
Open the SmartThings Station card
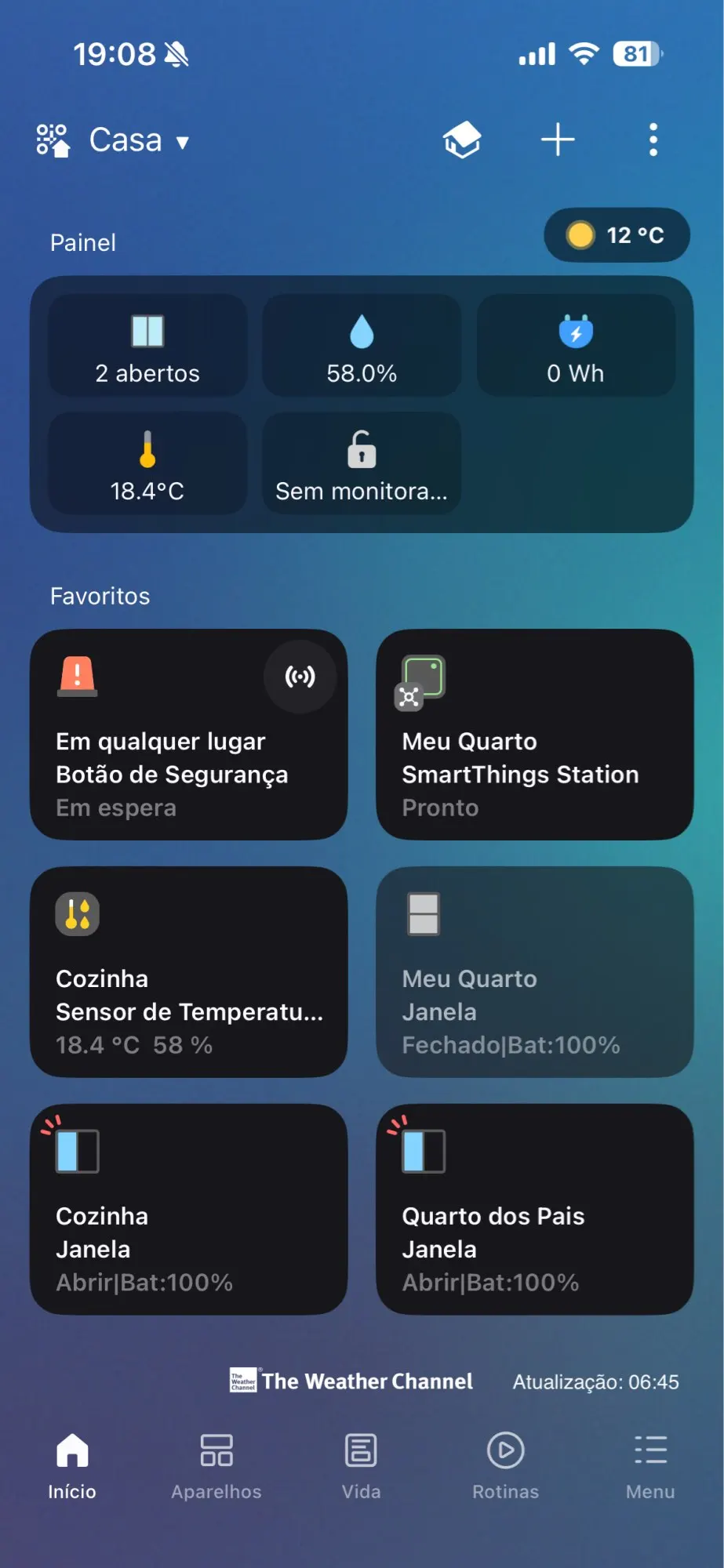pyautogui.click(x=535, y=735)
